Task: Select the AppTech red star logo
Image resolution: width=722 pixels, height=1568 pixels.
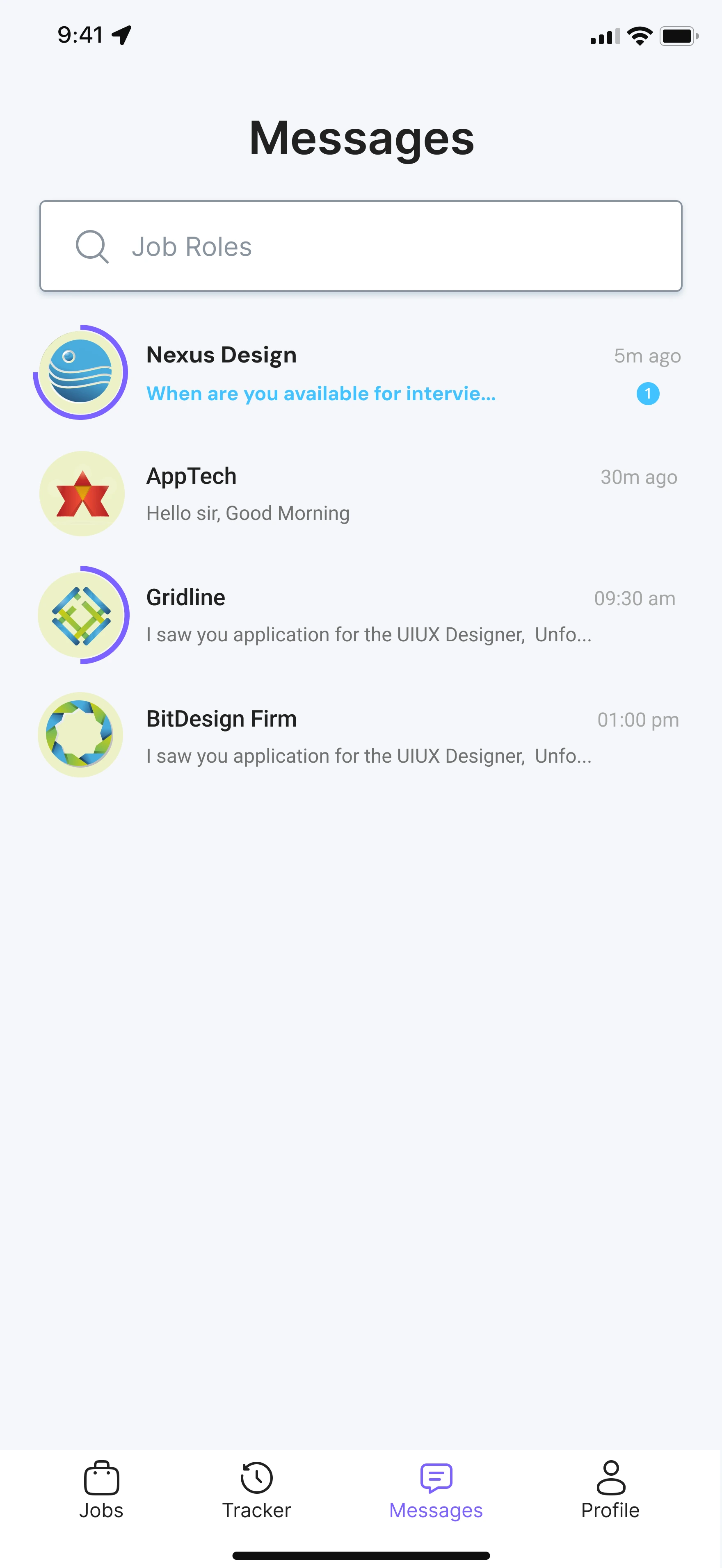Action: 81,494
